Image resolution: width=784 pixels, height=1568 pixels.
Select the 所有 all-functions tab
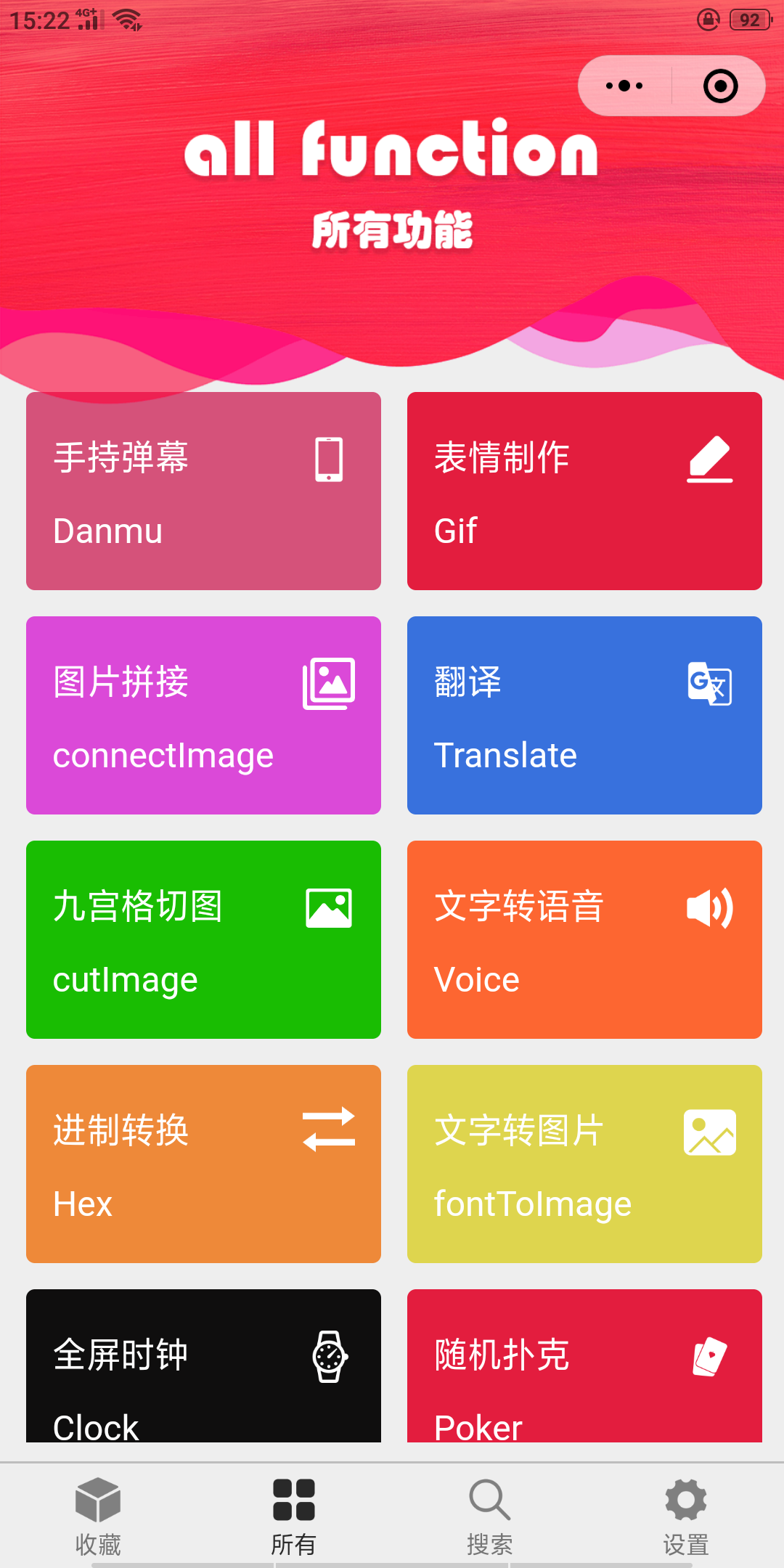tap(293, 1514)
